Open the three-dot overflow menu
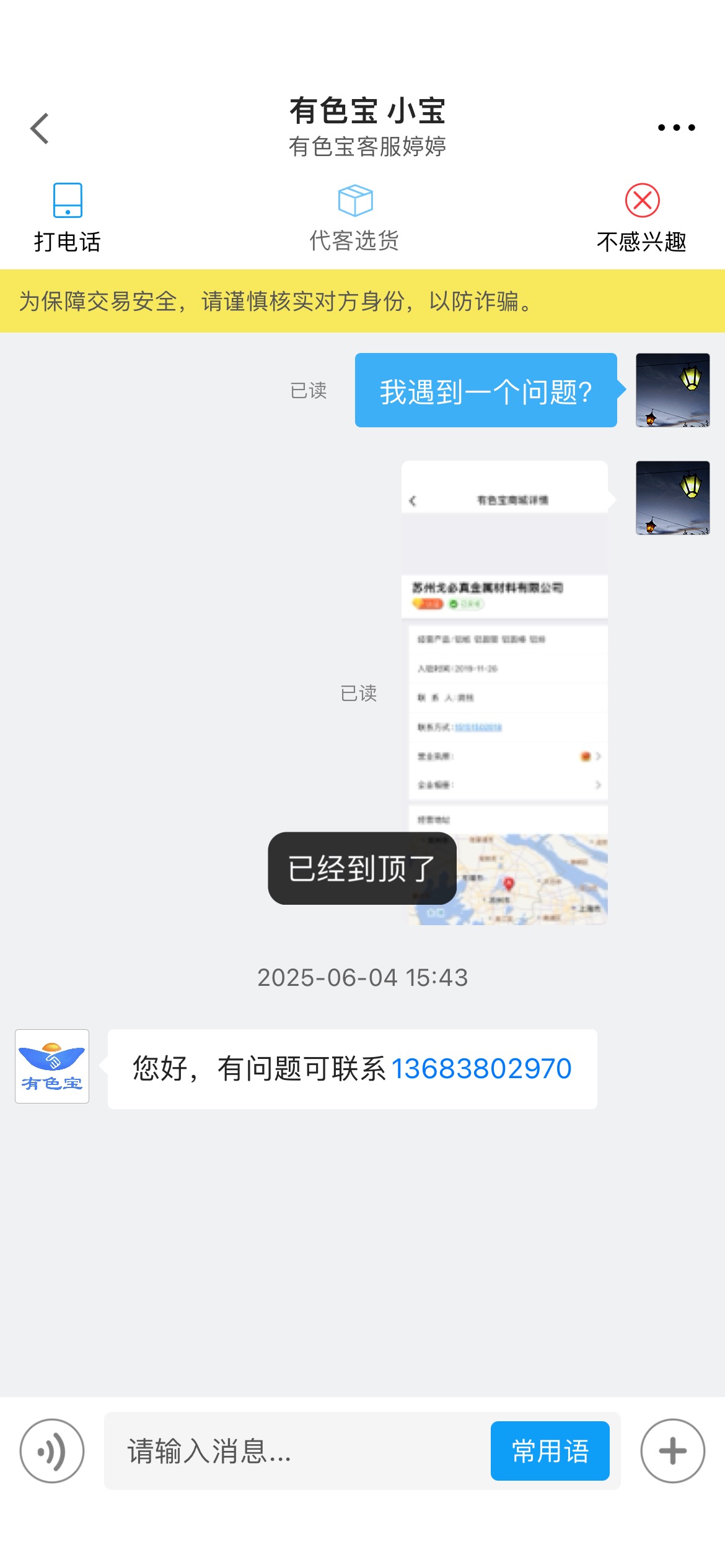 pyautogui.click(x=676, y=128)
